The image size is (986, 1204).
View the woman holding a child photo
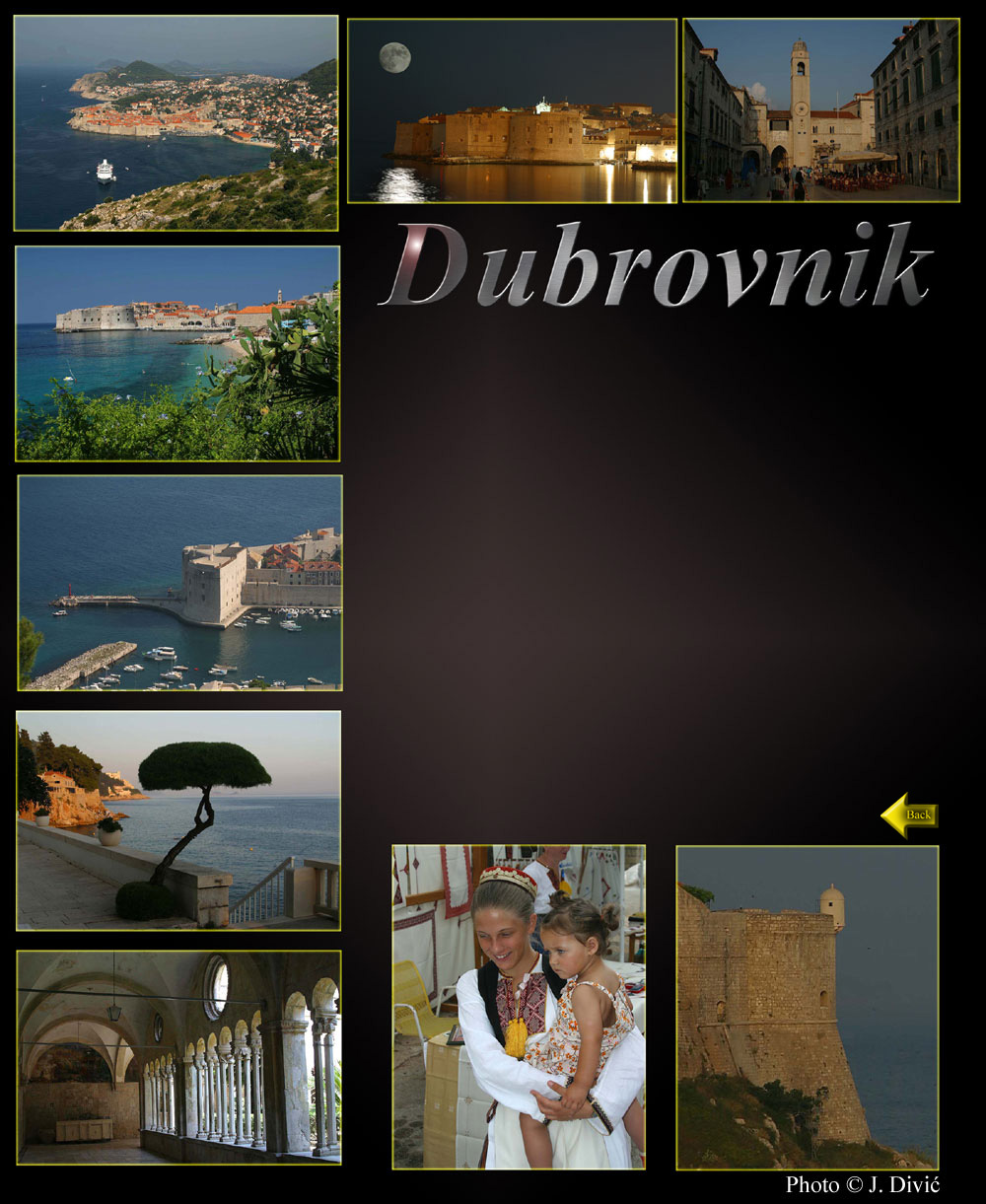519,1007
